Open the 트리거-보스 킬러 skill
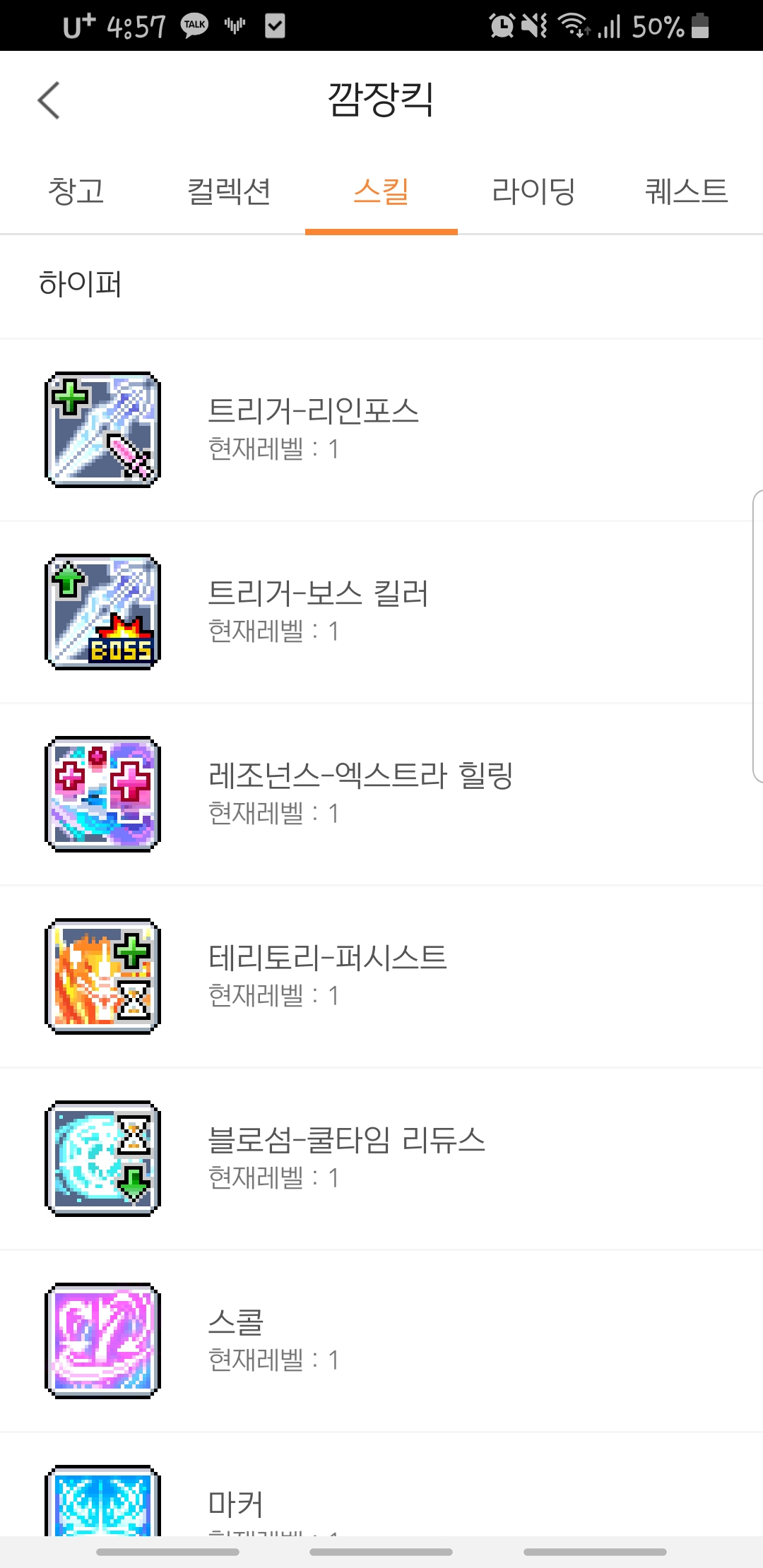This screenshot has height=1568, width=763. tap(381, 612)
